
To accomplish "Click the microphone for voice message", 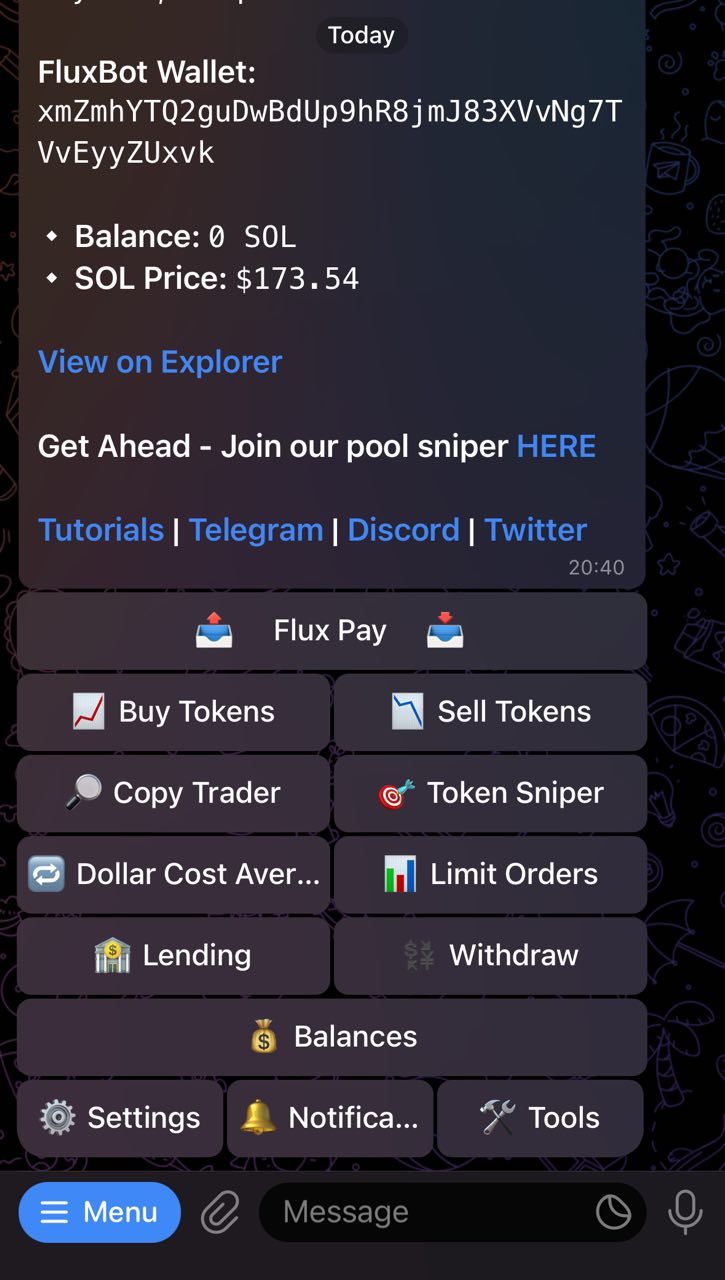I will pos(684,1212).
